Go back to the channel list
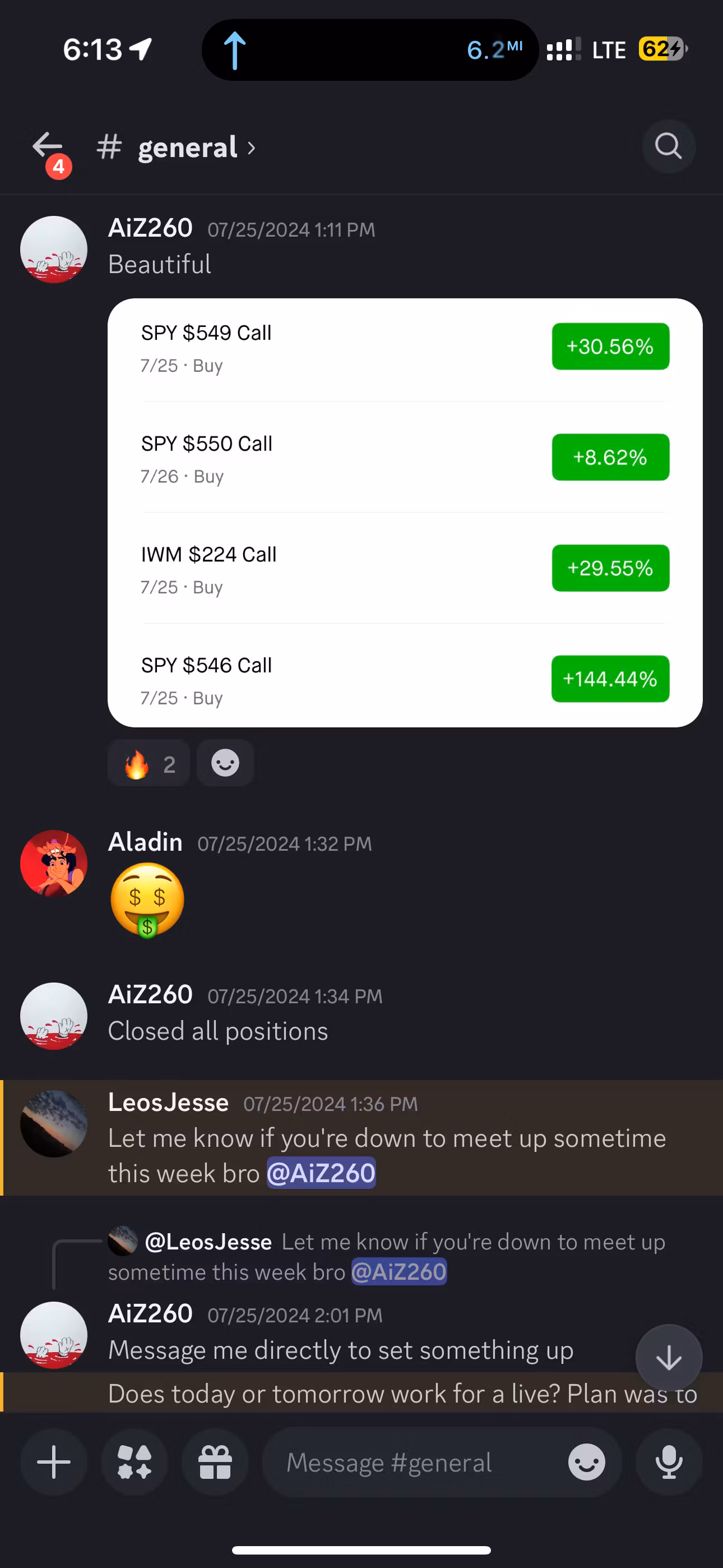Image resolution: width=723 pixels, height=1568 pixels. [x=48, y=147]
